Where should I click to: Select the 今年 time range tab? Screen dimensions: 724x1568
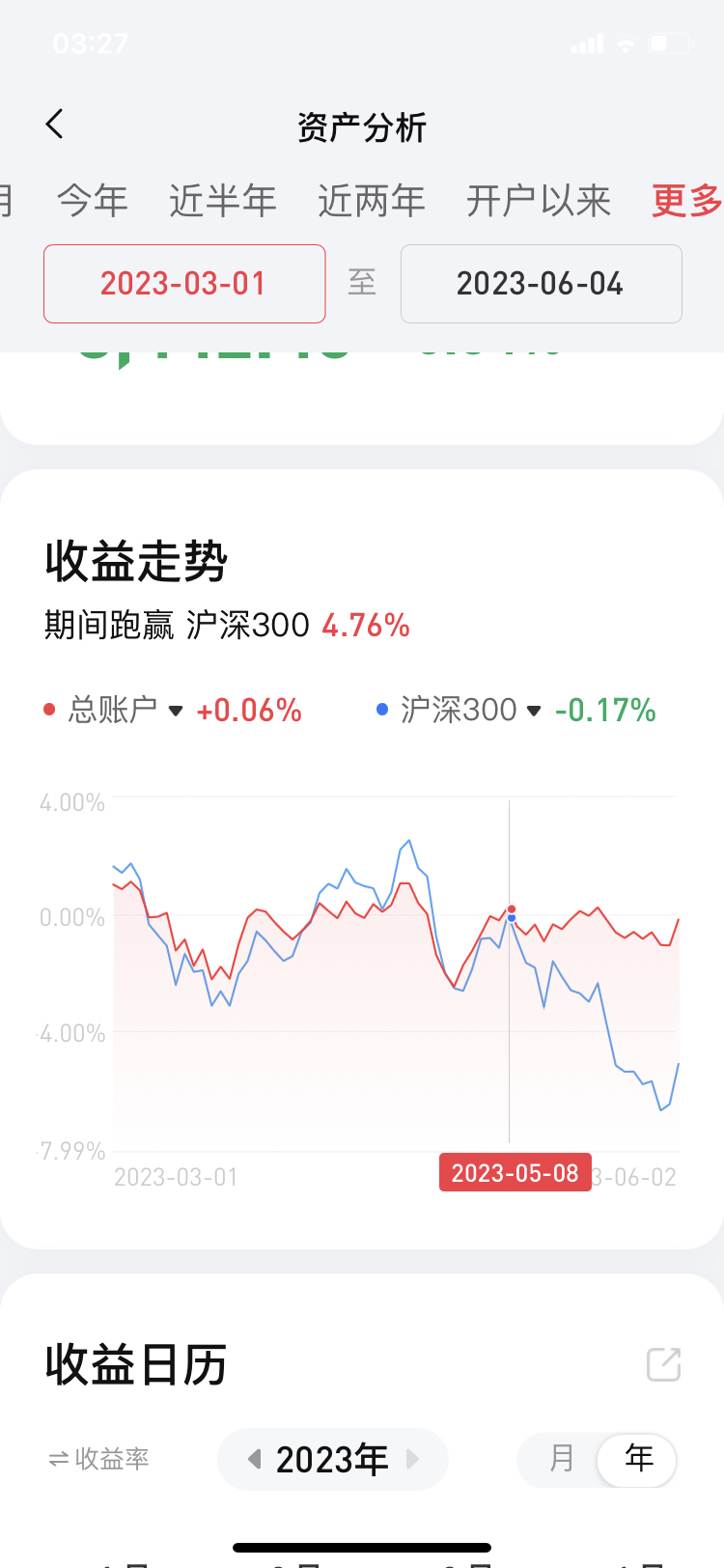(93, 201)
